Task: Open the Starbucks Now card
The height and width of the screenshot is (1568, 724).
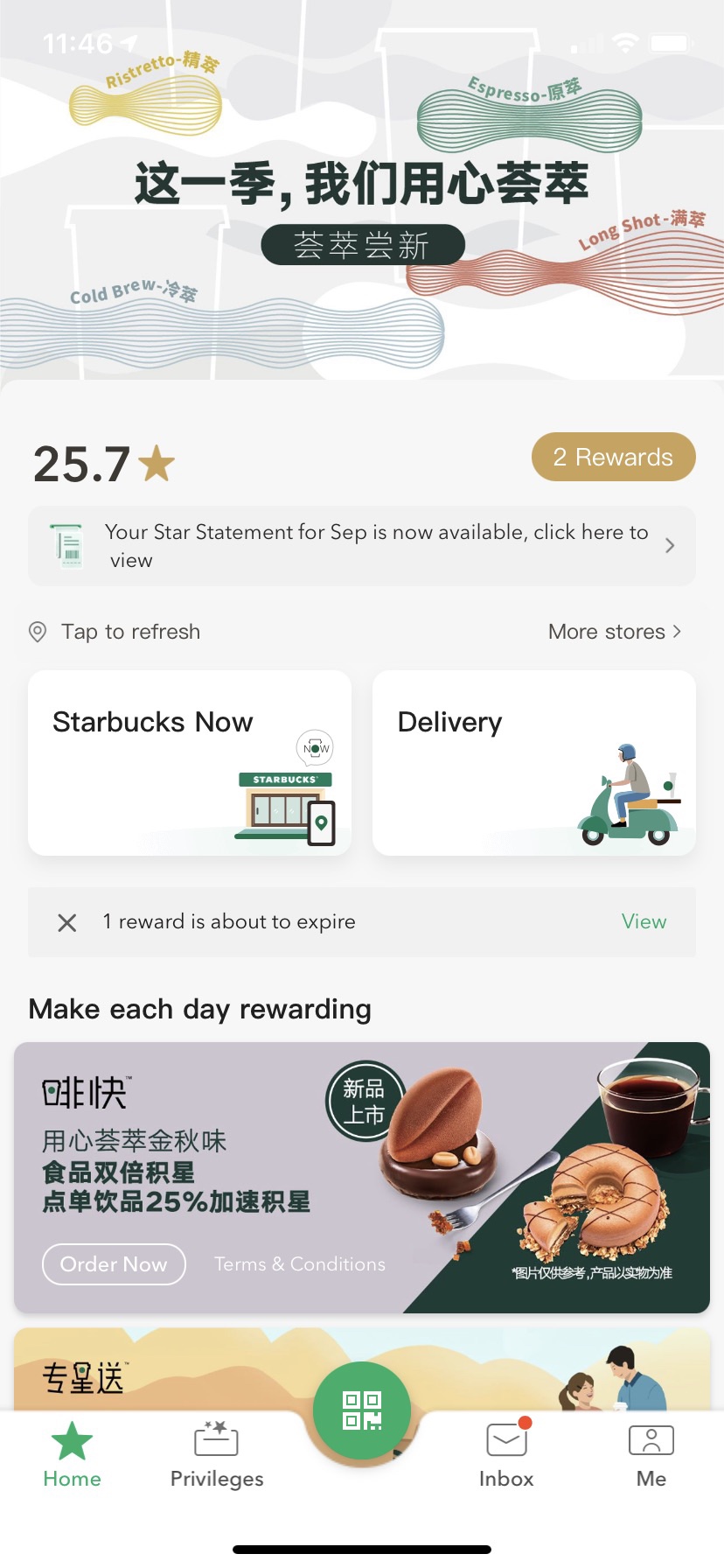Action: [190, 763]
